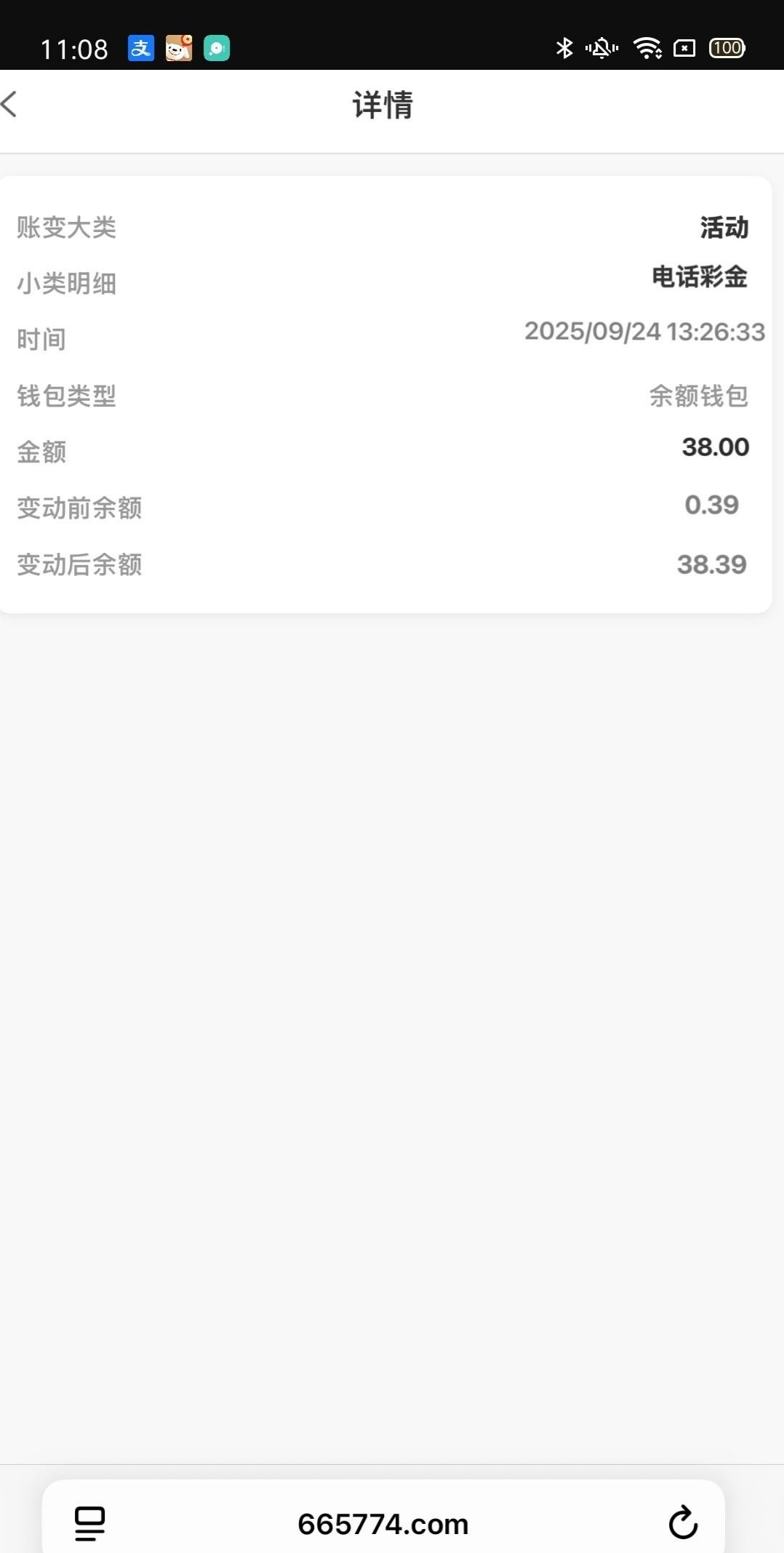Screen dimensions: 784x1553
Task: Reload the page with the refresh icon
Action: (x=683, y=1522)
